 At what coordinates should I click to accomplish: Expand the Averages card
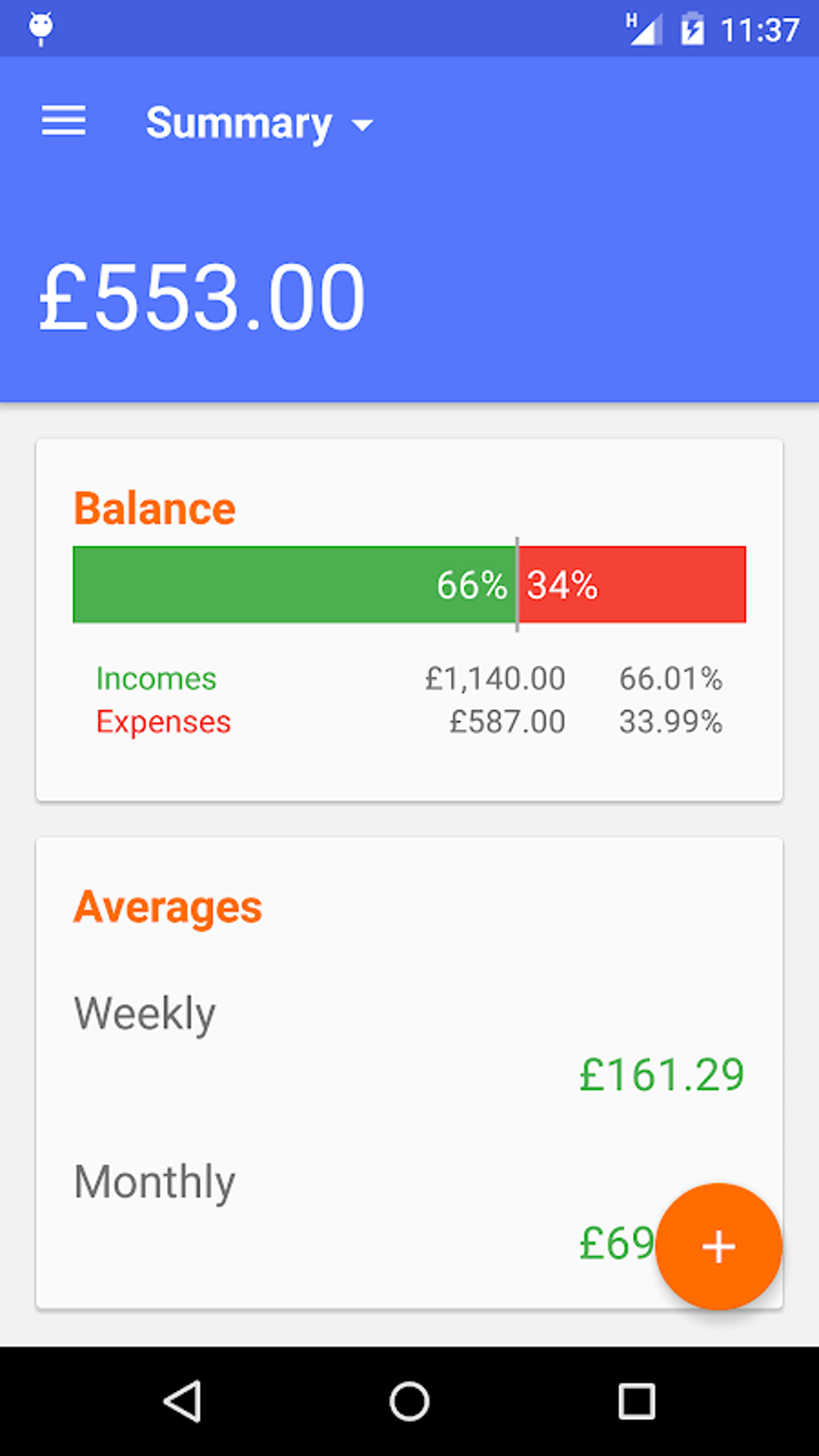[167, 906]
